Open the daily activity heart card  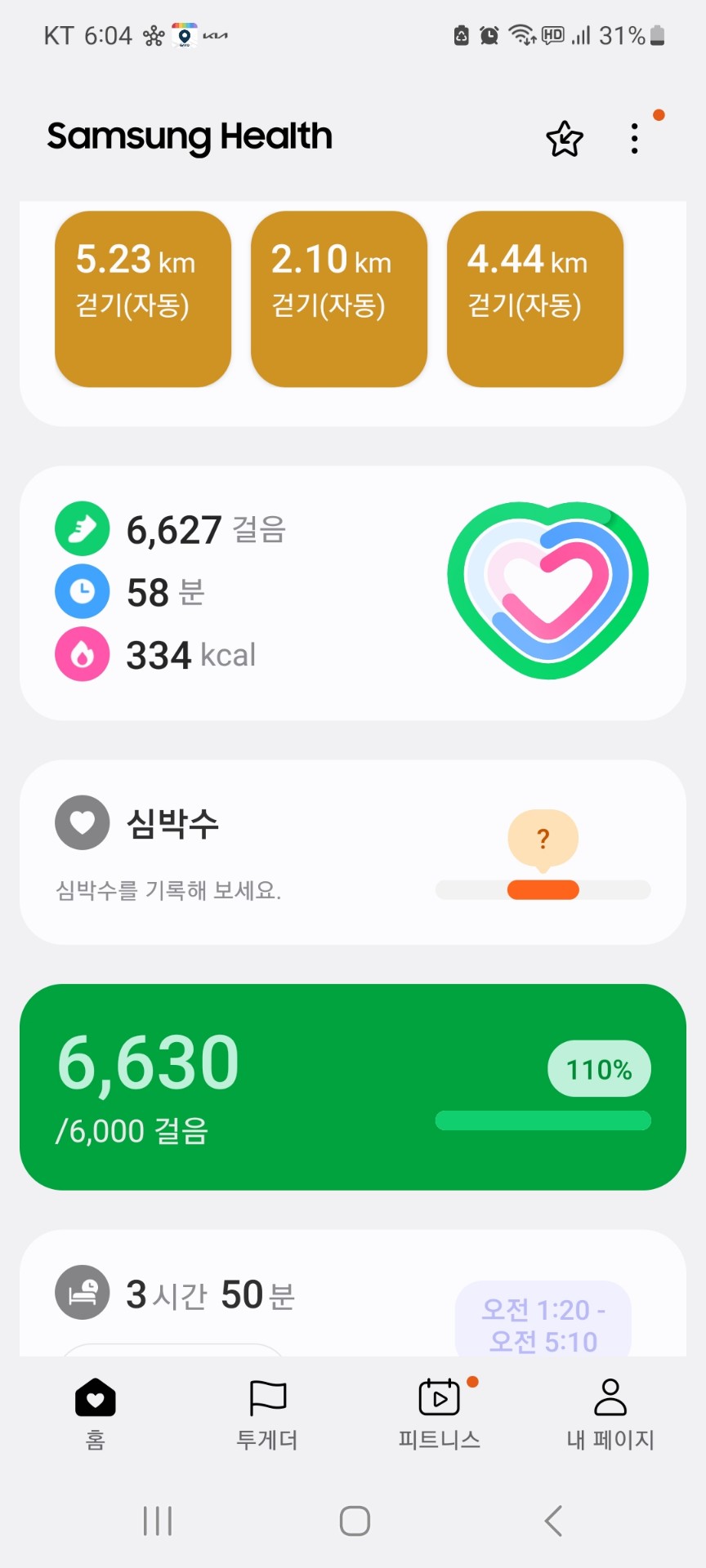point(352,593)
